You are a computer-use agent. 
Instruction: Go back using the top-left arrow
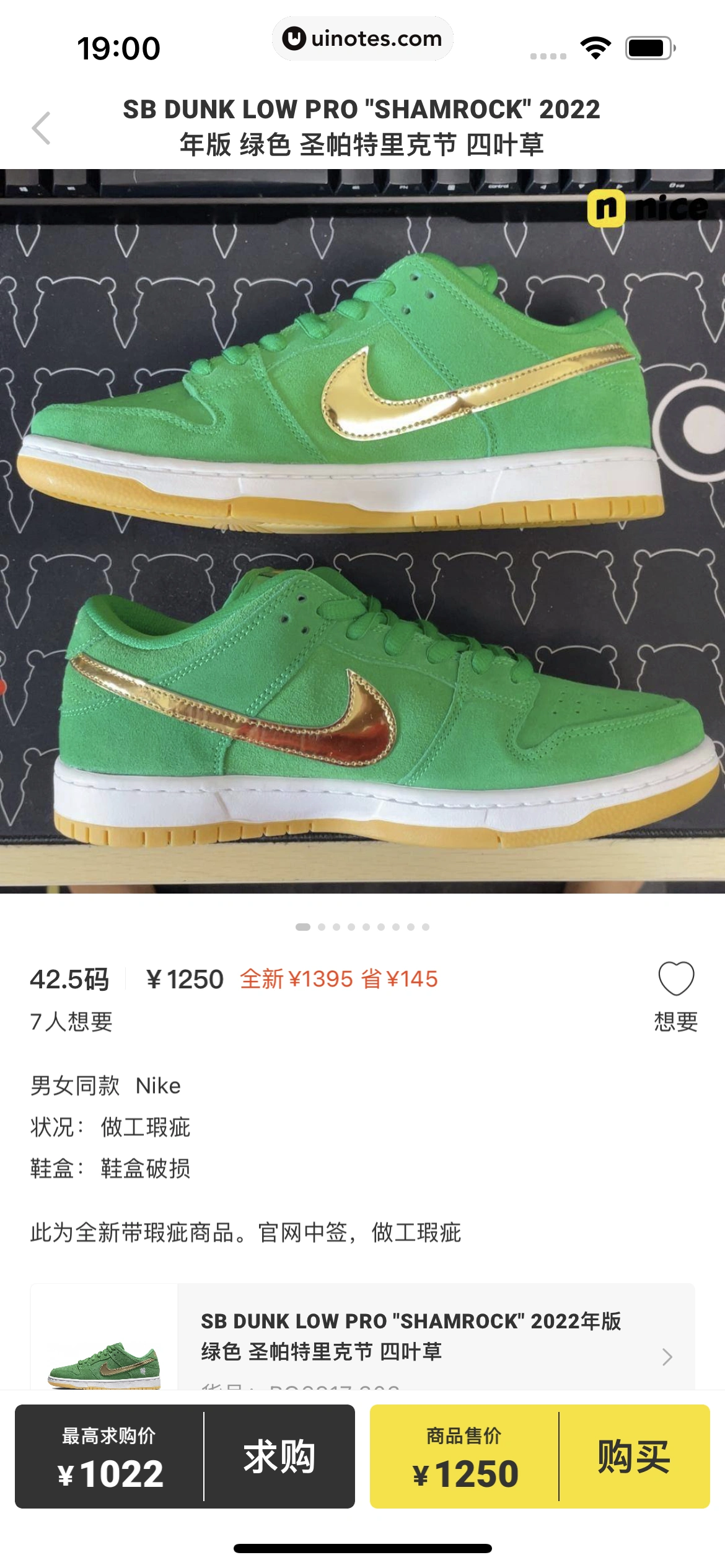42,128
